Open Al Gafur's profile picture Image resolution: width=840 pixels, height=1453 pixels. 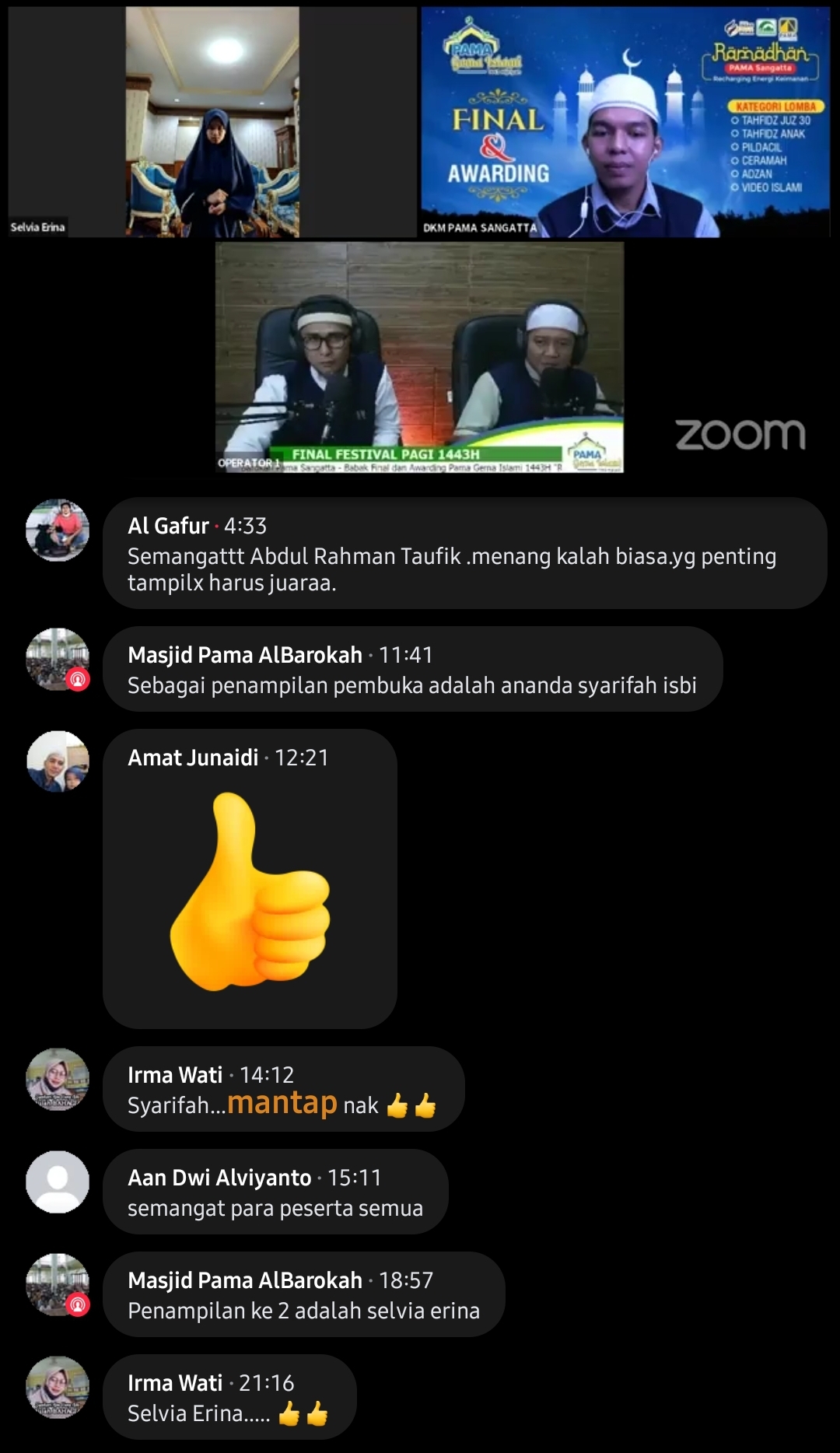58,530
